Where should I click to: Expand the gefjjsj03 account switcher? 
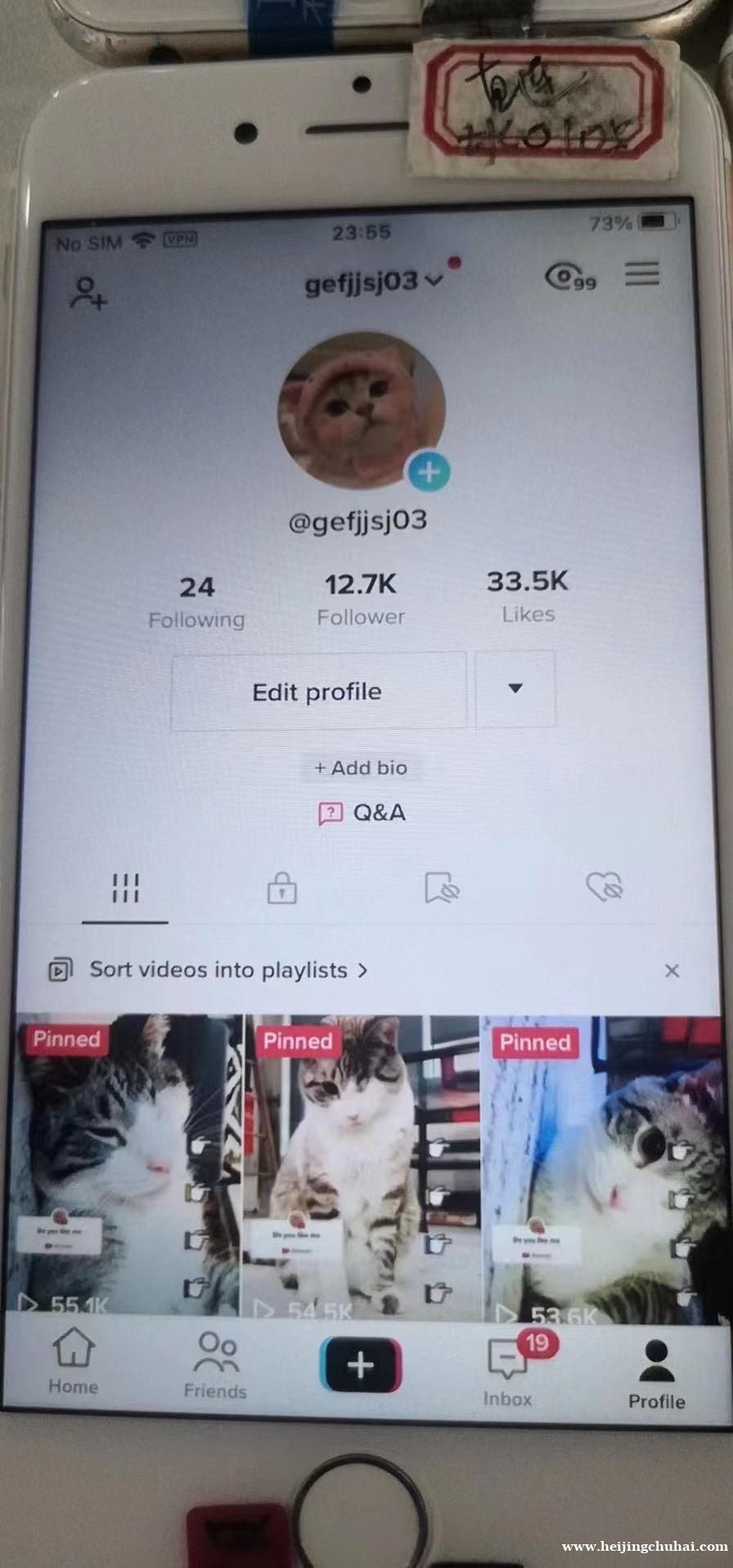pos(373,282)
